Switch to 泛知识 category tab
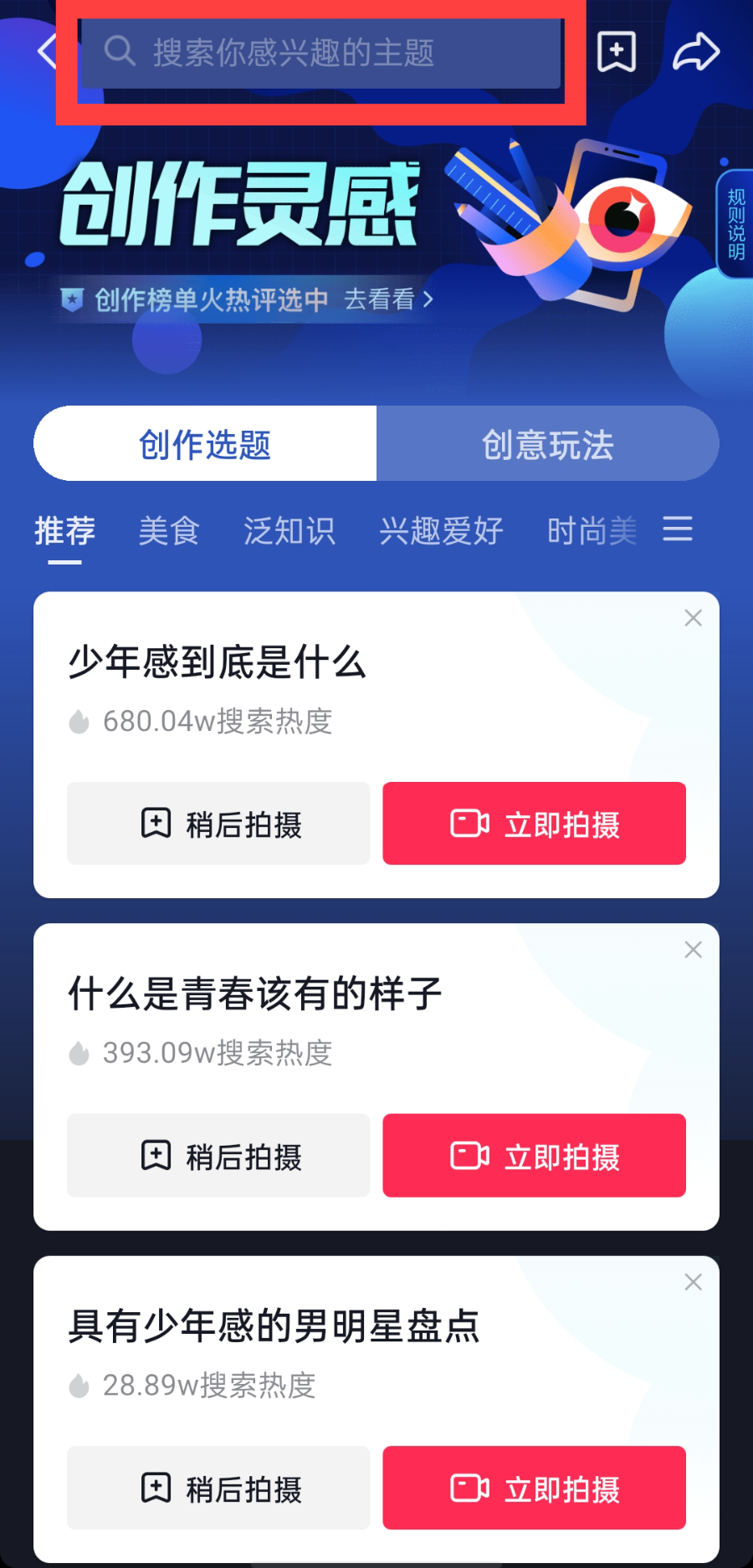753x1568 pixels. click(289, 531)
